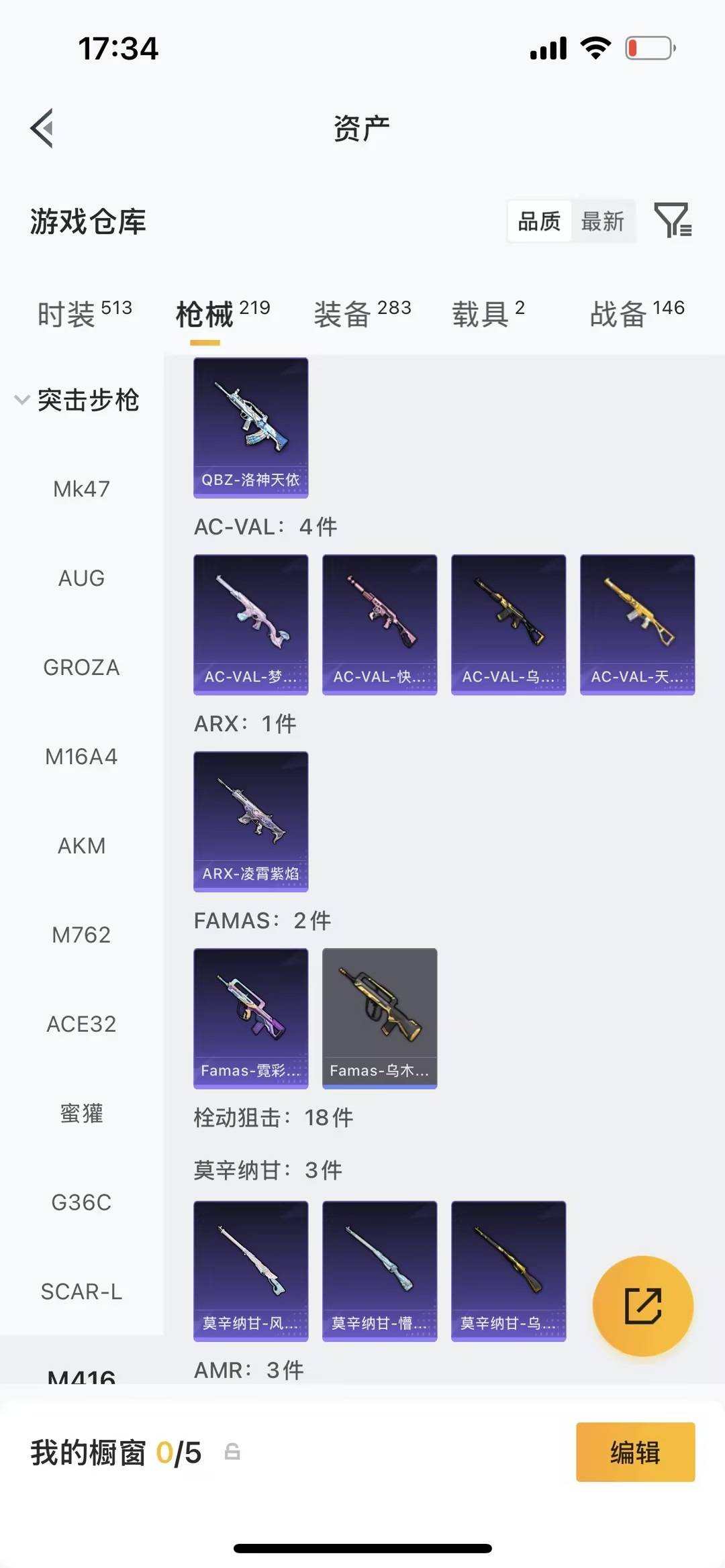Edit my showcase with 编辑
The image size is (725, 1568).
(x=635, y=1452)
